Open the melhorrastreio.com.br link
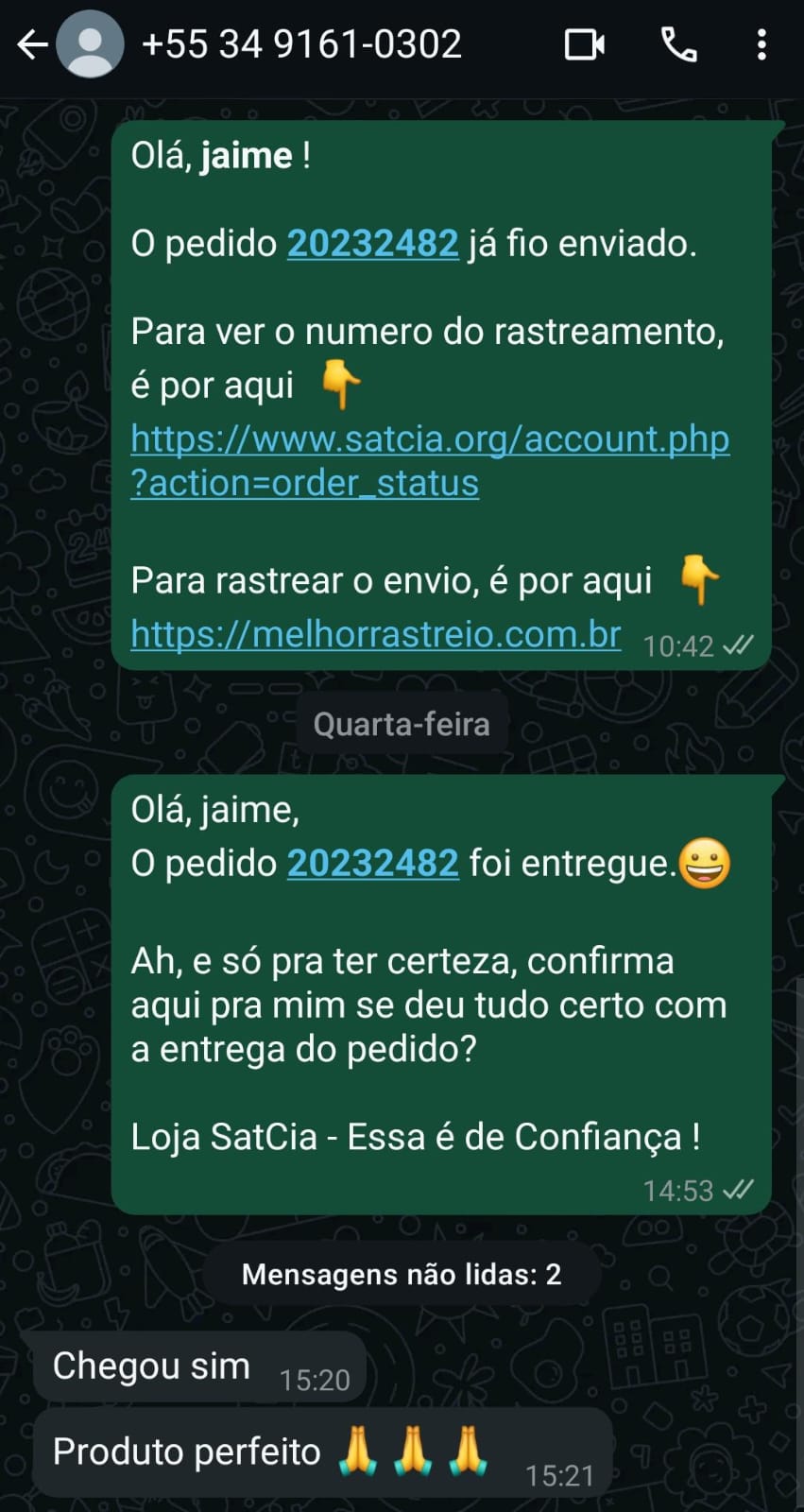Image resolution: width=804 pixels, height=1512 pixels. click(376, 633)
